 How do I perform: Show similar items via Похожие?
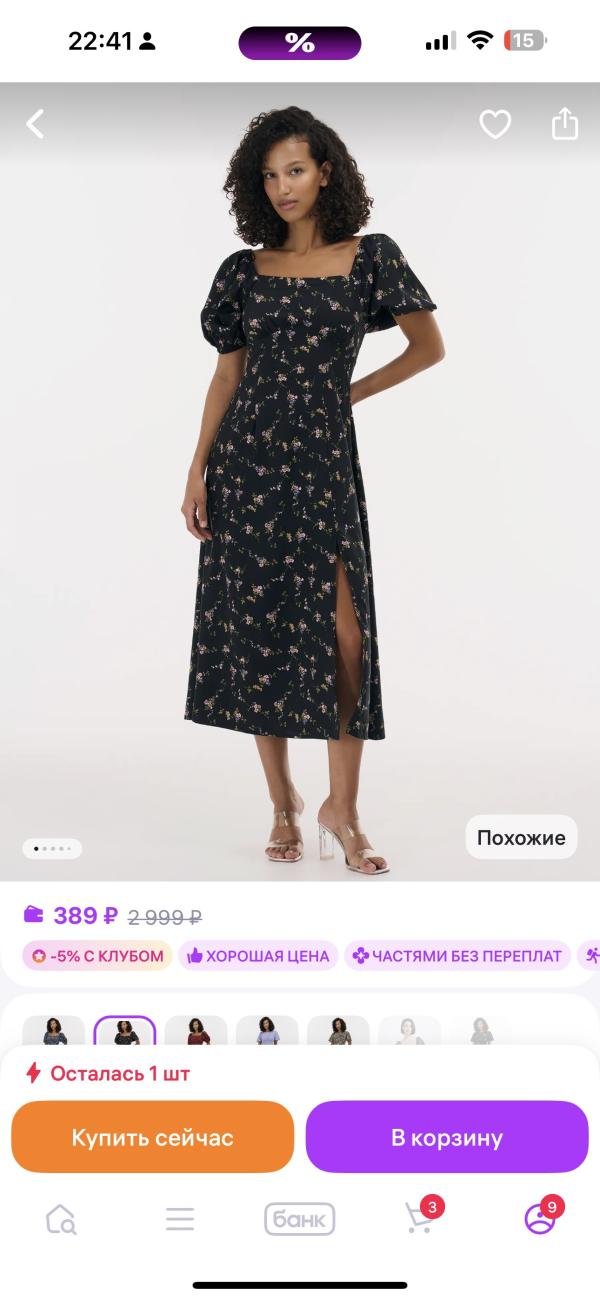click(521, 838)
